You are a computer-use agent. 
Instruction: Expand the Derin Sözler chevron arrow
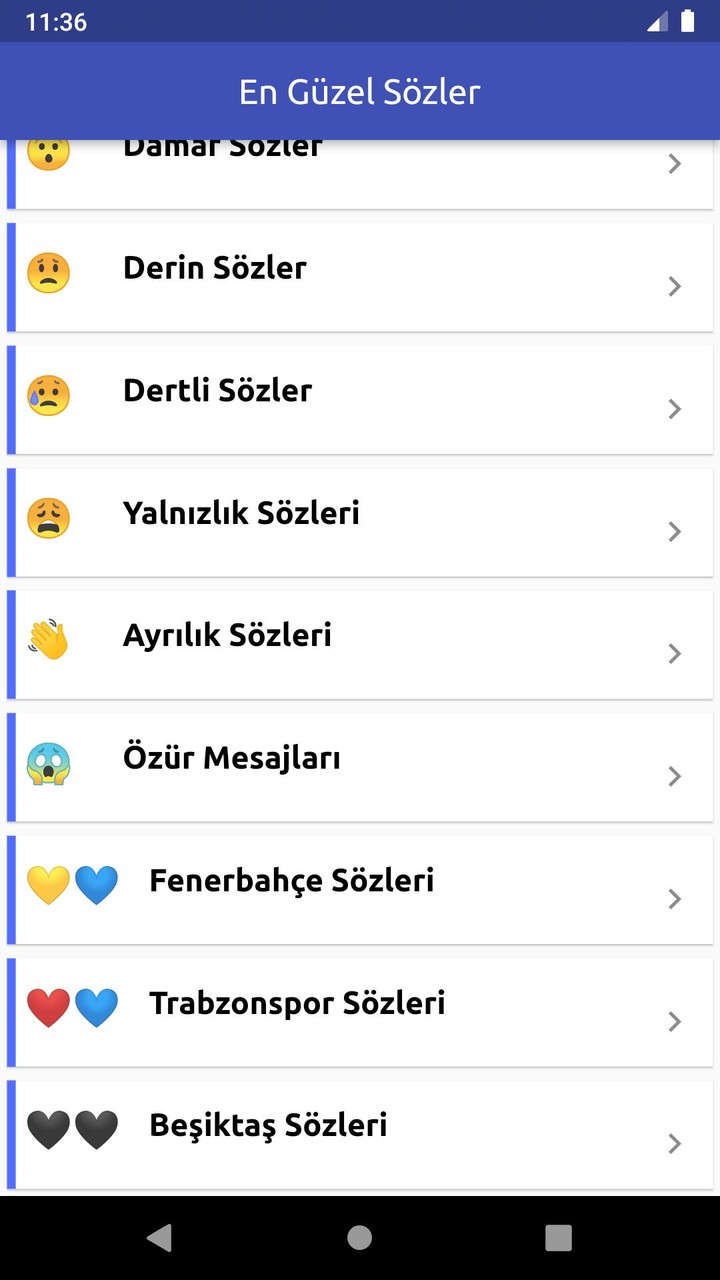[x=674, y=286]
